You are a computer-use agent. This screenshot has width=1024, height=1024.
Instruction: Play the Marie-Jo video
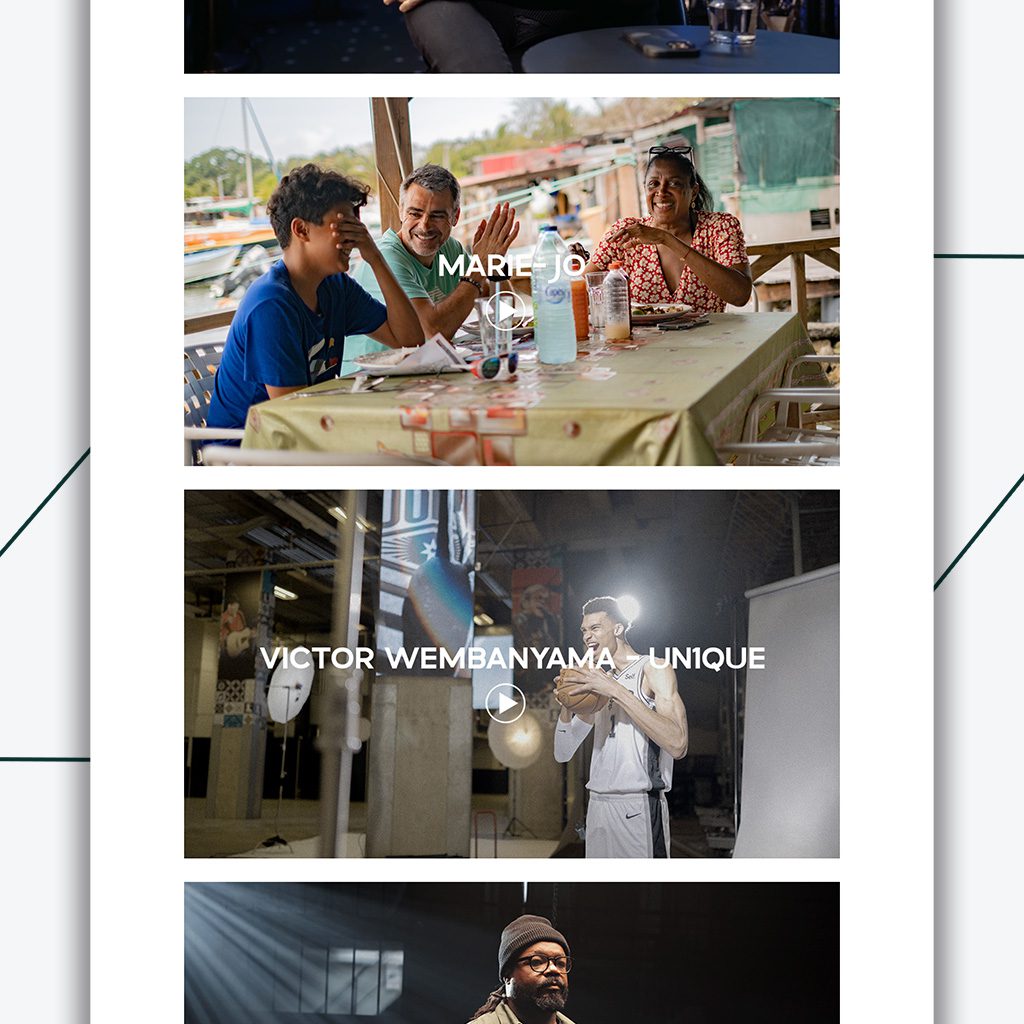pos(506,311)
